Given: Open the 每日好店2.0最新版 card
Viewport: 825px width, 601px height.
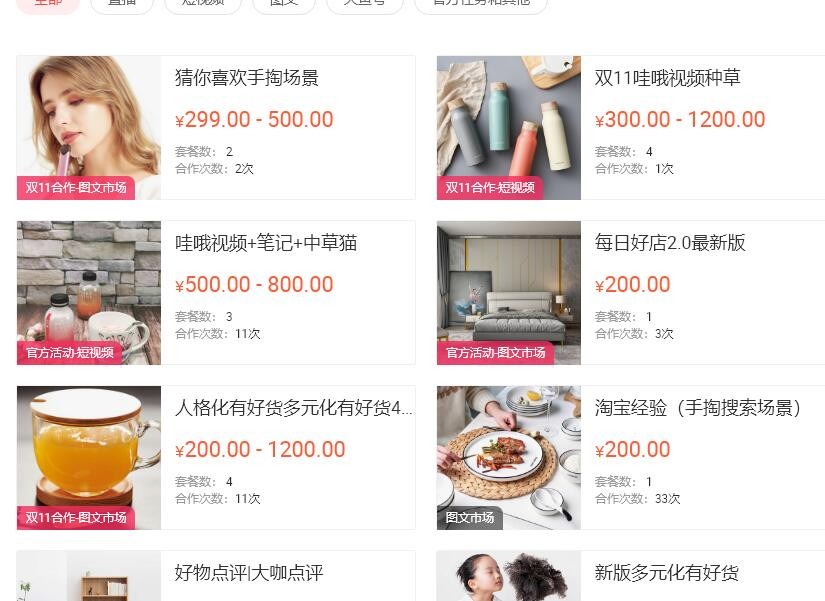Looking at the screenshot, I should click(x=670, y=243).
